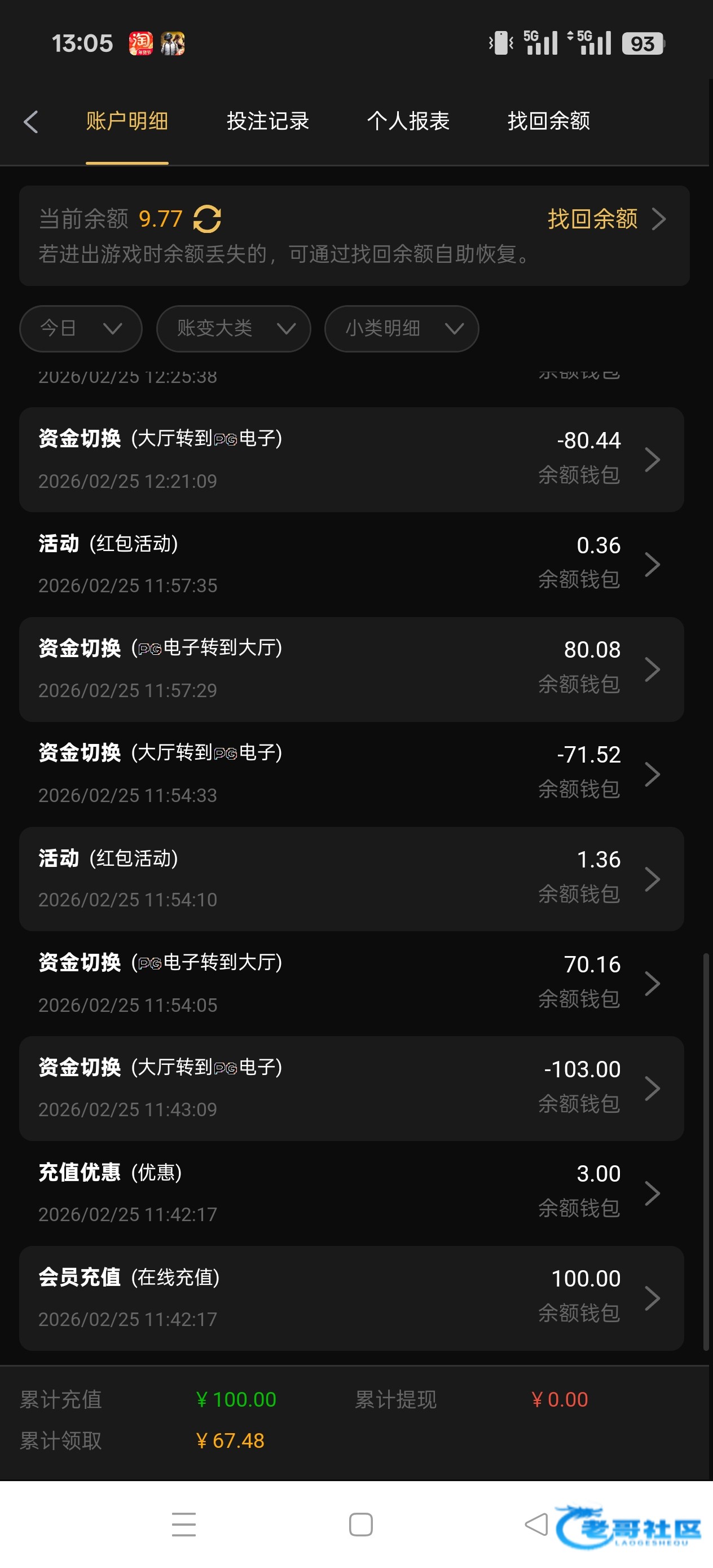Open the 3.00 充值优惠 record
Screen dimensions: 713x1568
point(351,1193)
